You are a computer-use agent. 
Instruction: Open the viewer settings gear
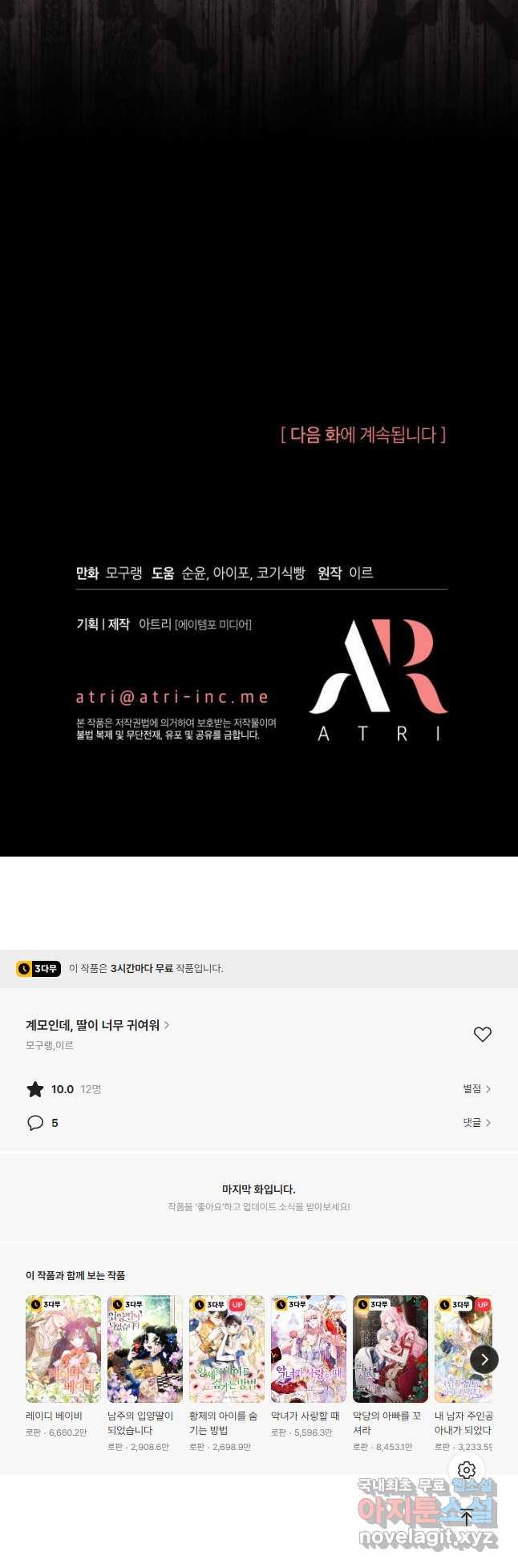pyautogui.click(x=467, y=1469)
